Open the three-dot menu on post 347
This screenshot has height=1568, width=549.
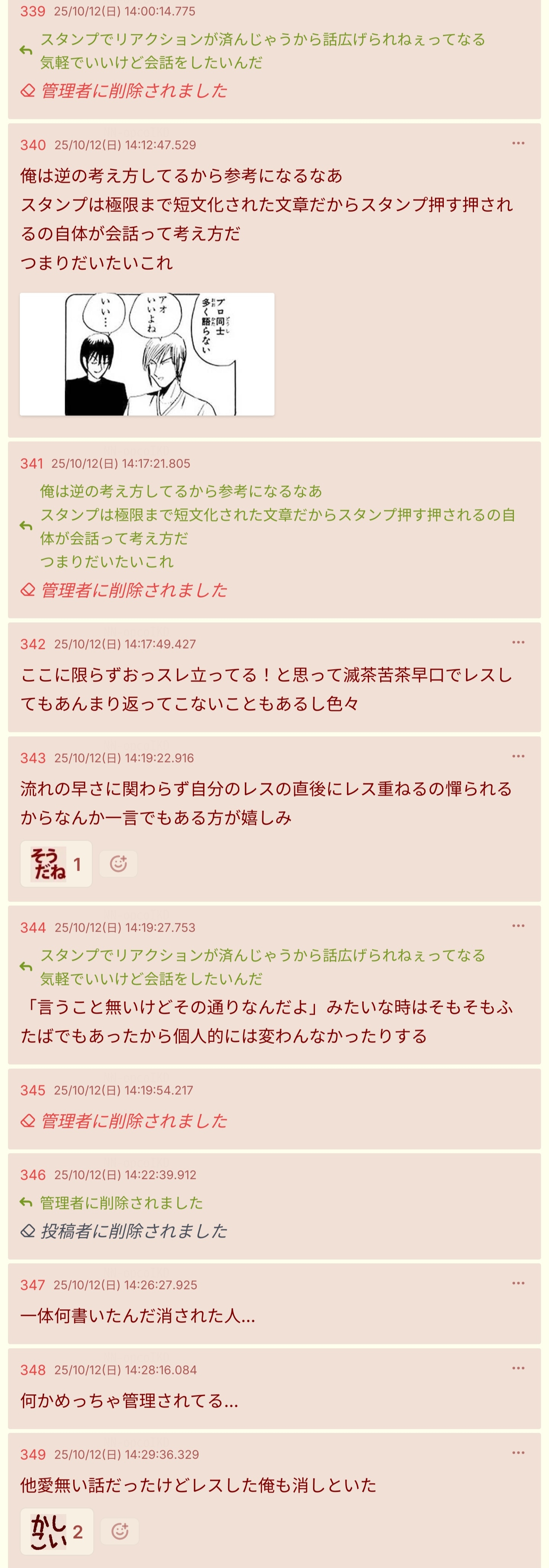518,1283
